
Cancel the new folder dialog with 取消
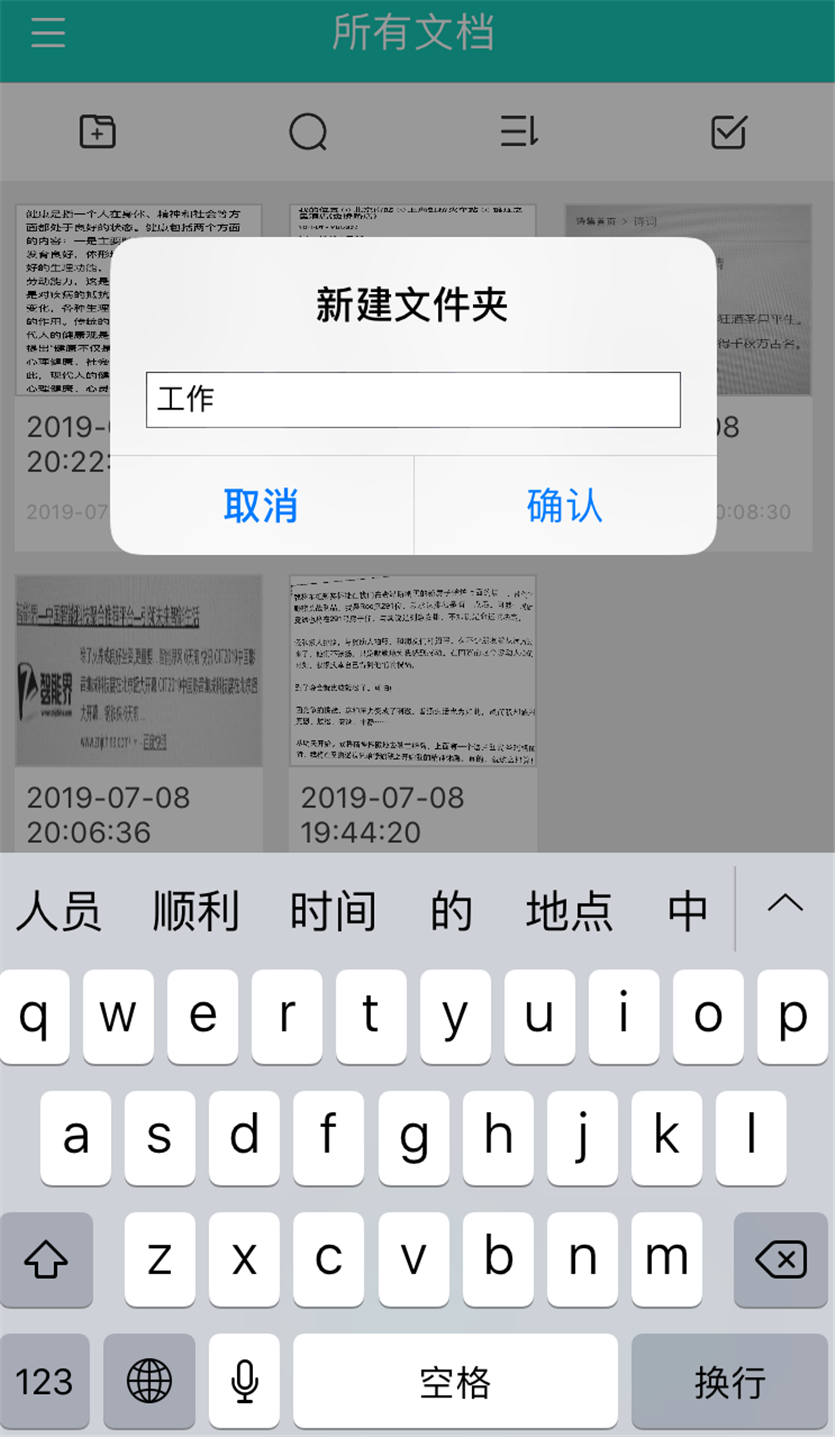point(261,506)
